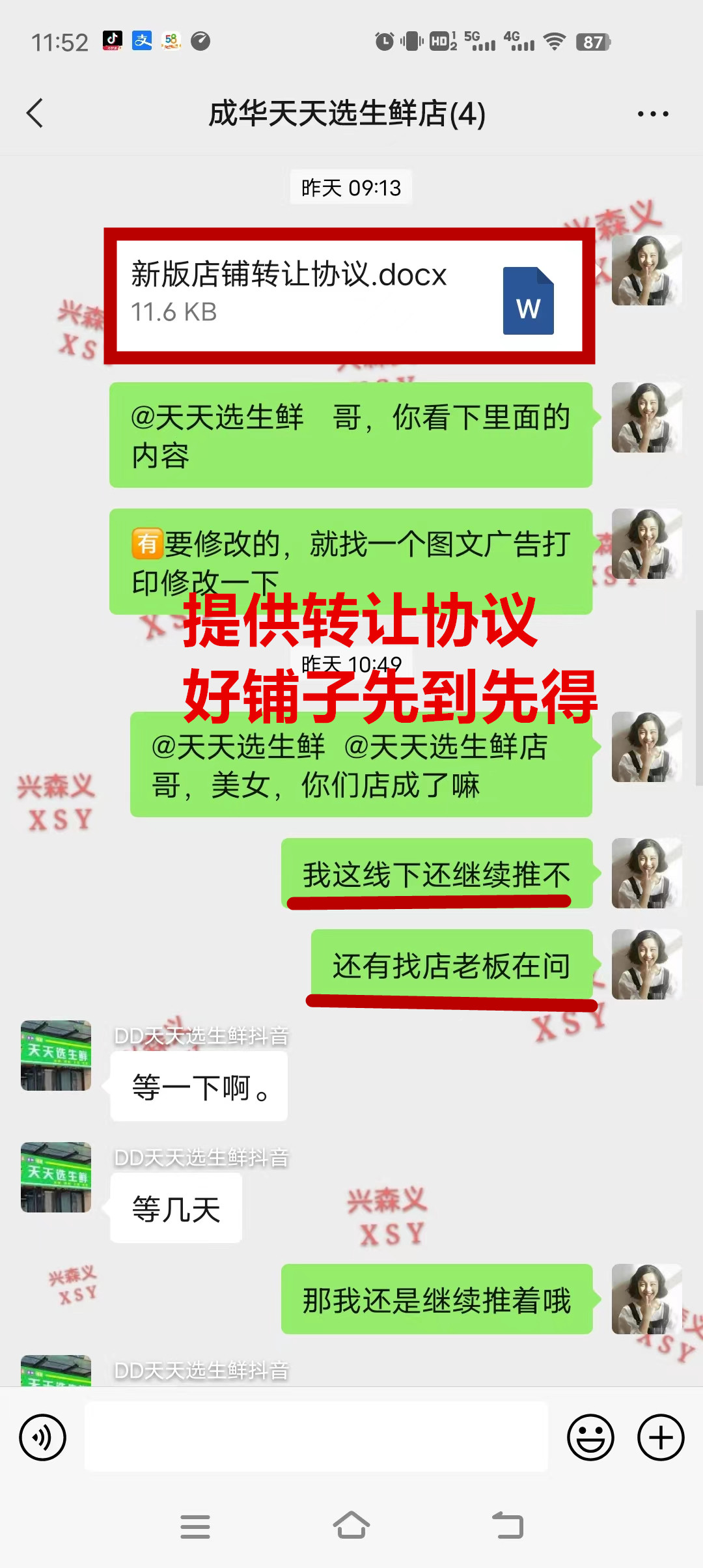
Task: Open DD天天选生鲜抖音 avatar beside 等几天
Action: pyautogui.click(x=56, y=1177)
